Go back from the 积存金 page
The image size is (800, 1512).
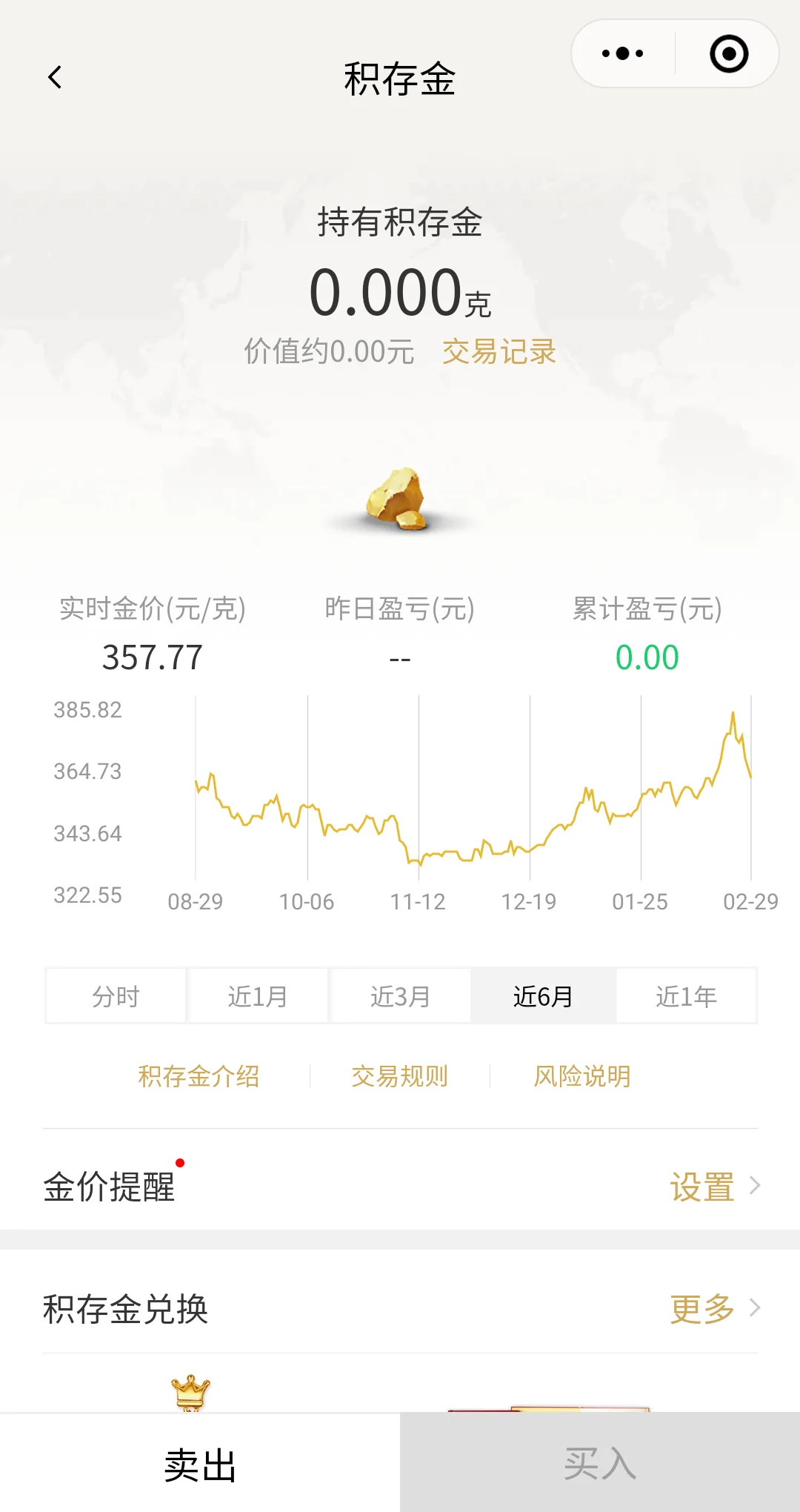coord(55,77)
